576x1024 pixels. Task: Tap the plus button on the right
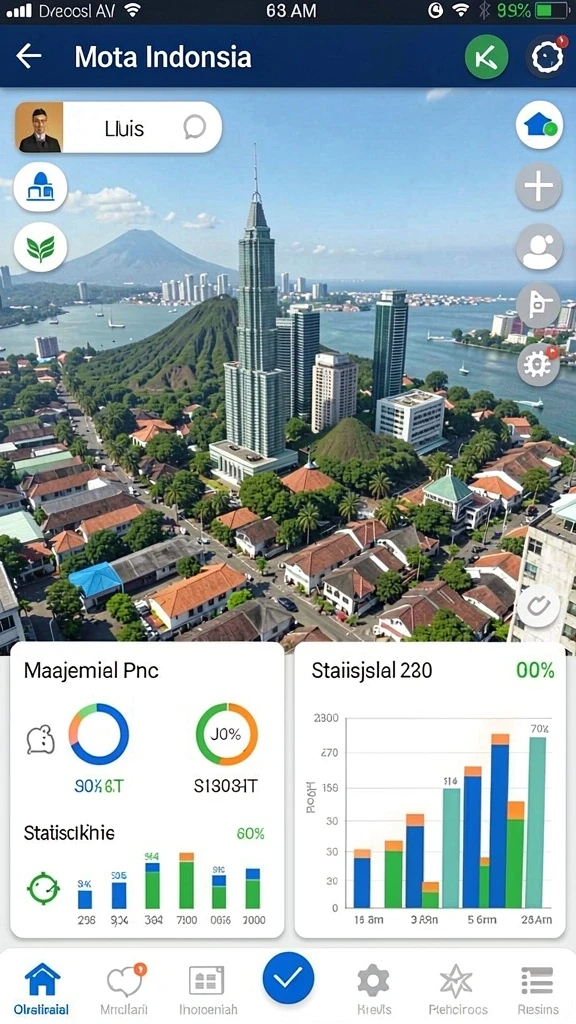pyautogui.click(x=539, y=186)
